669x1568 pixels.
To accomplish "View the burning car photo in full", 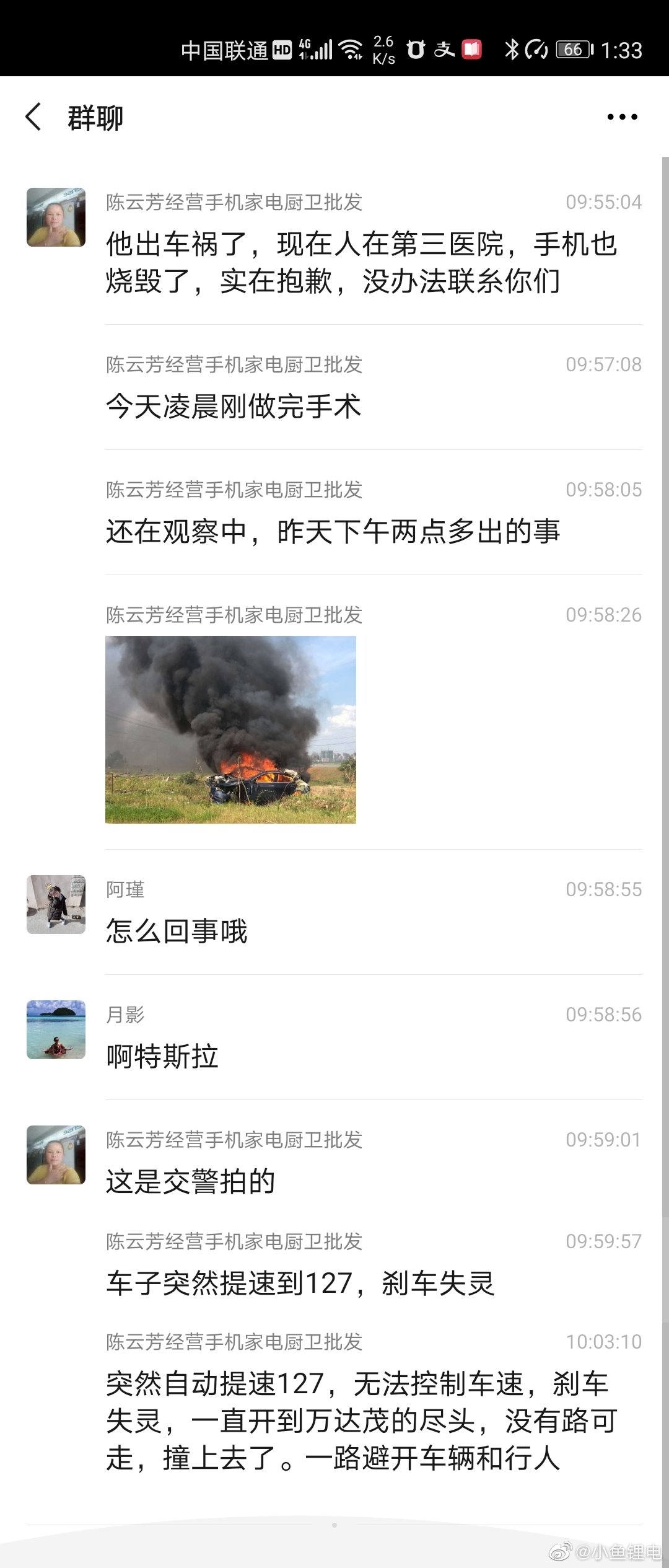I will 230,729.
